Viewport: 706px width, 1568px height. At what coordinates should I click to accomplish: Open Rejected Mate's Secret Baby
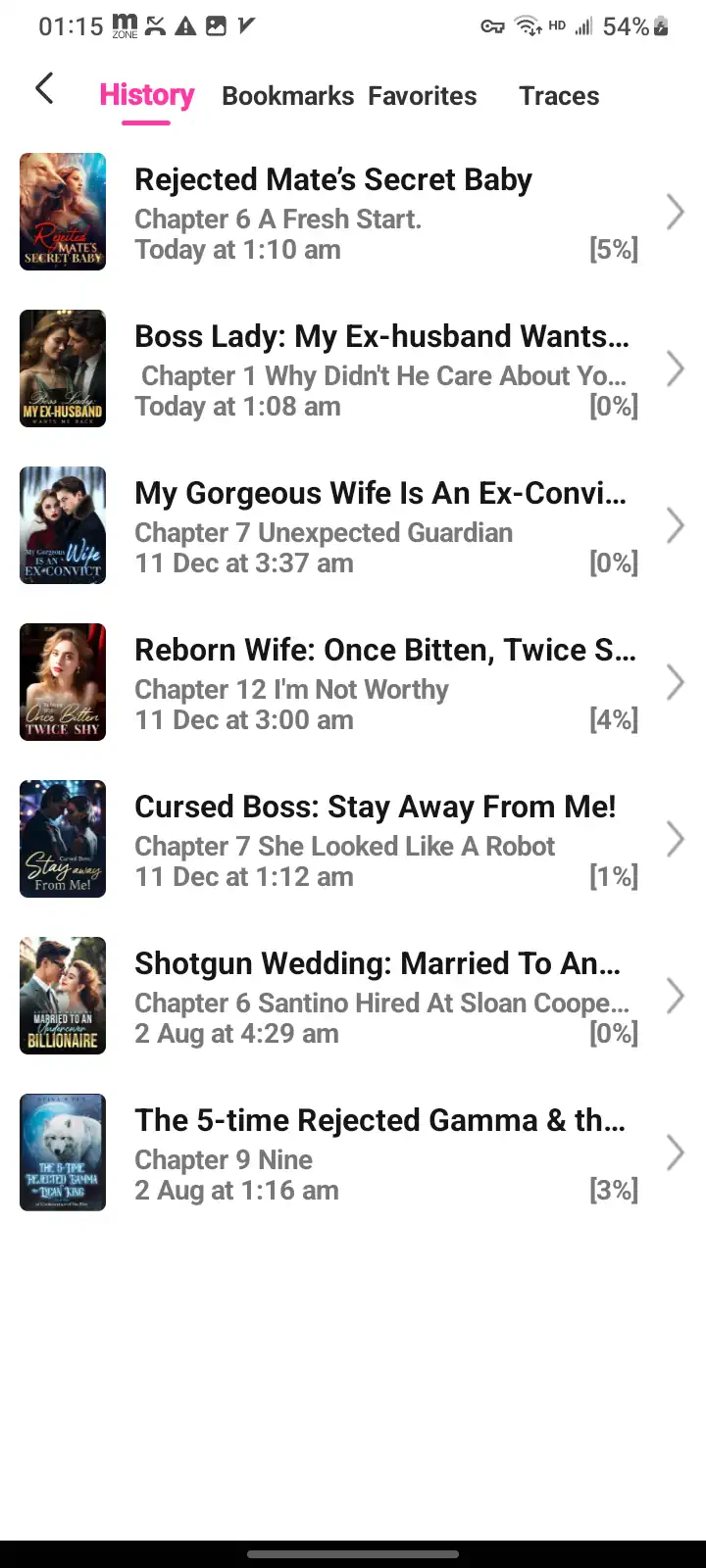(x=353, y=212)
